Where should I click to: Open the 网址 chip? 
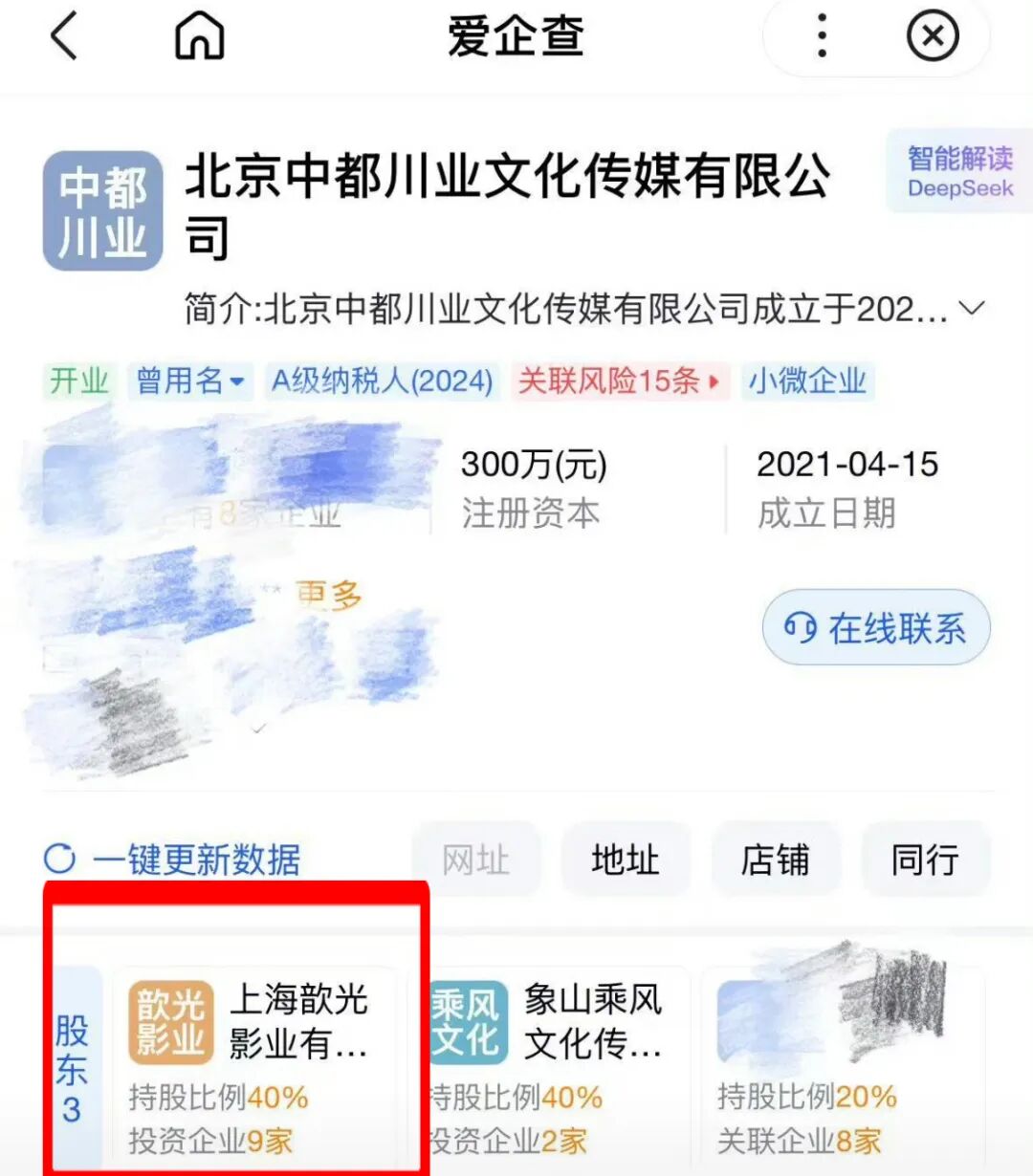tap(475, 860)
